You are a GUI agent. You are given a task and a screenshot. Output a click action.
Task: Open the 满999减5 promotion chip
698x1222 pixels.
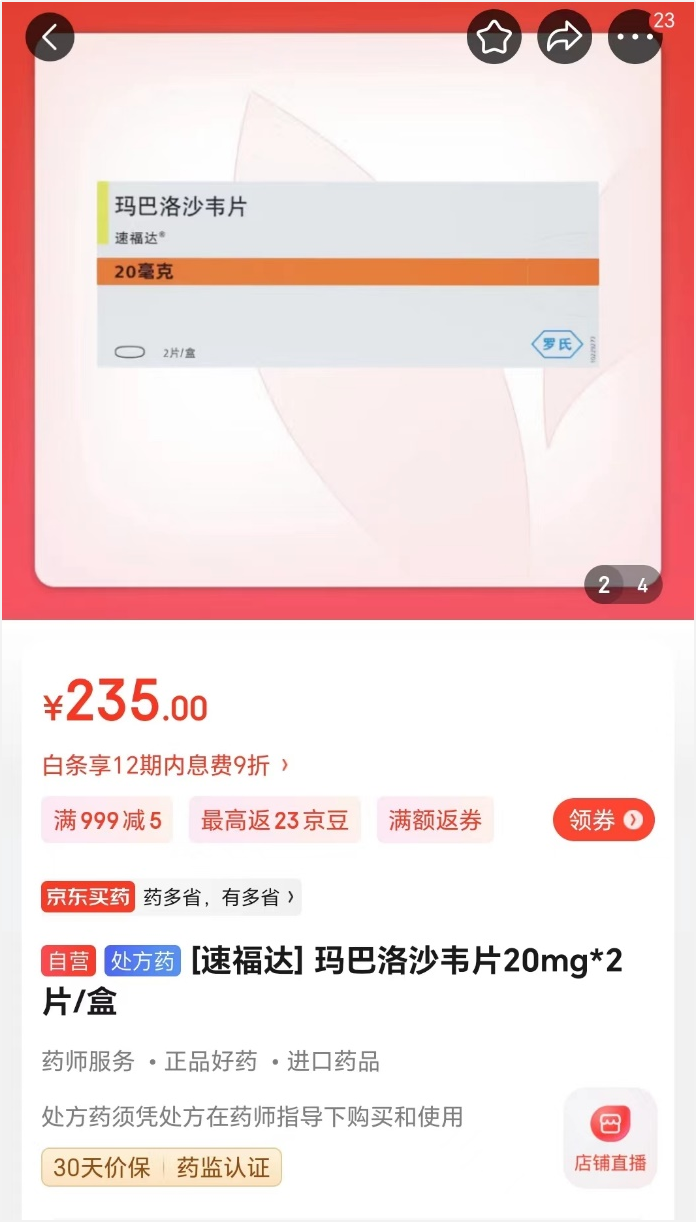coord(107,821)
